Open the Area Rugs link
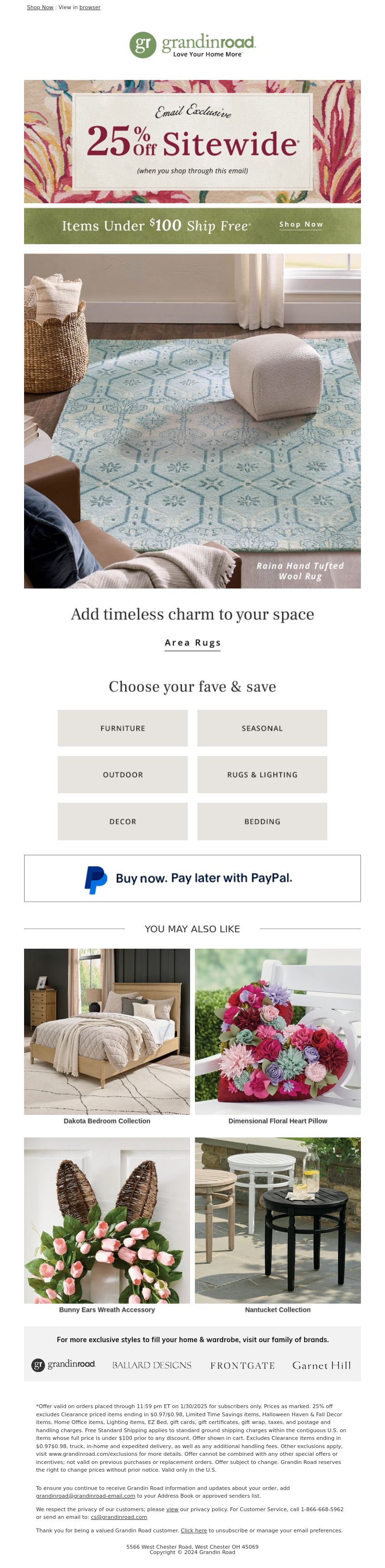 [192, 643]
